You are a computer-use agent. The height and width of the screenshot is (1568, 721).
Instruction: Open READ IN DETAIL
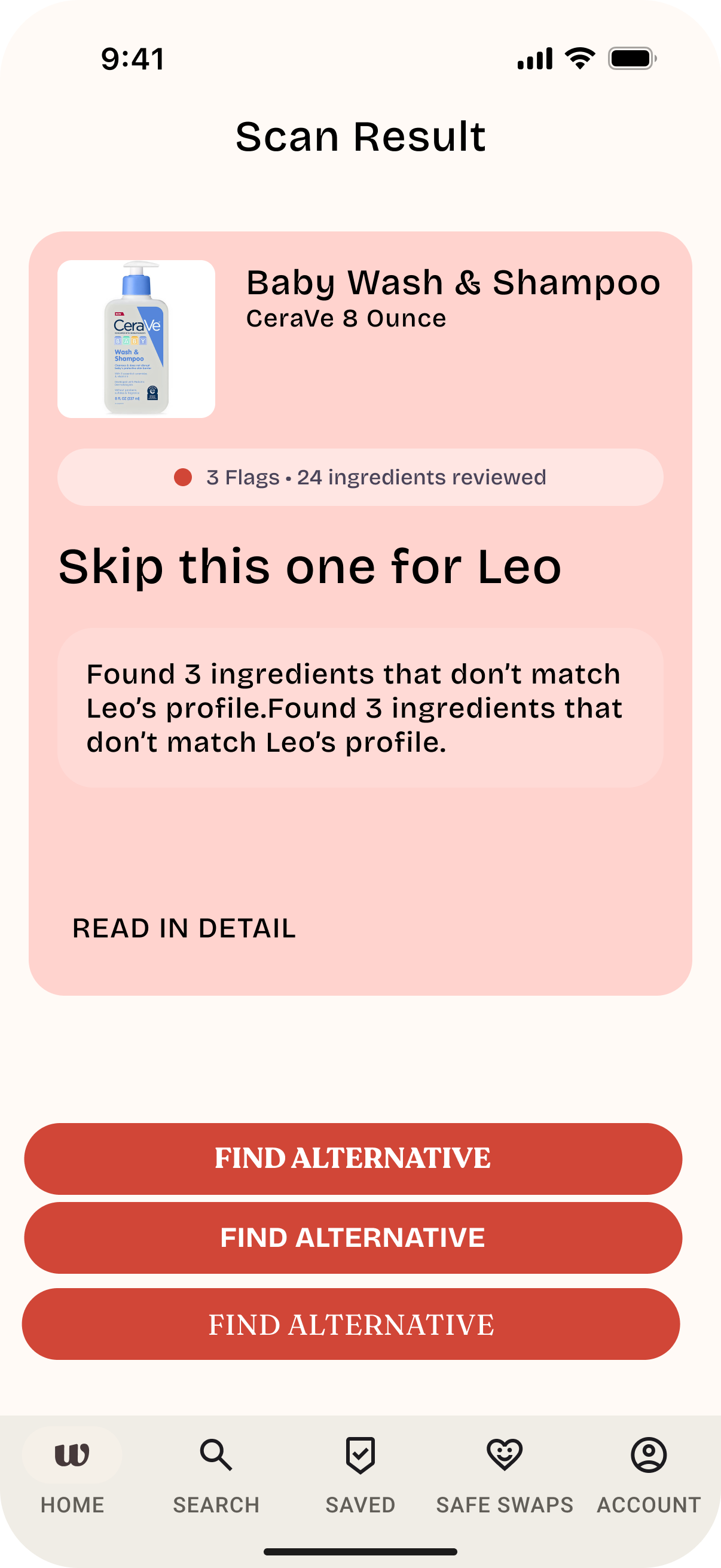point(184,928)
